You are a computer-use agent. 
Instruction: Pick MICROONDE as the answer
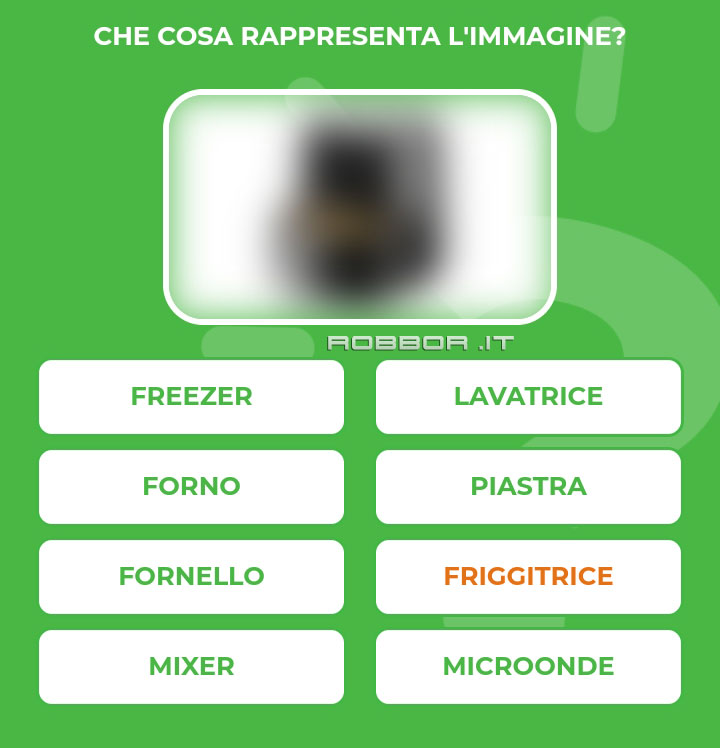click(528, 667)
